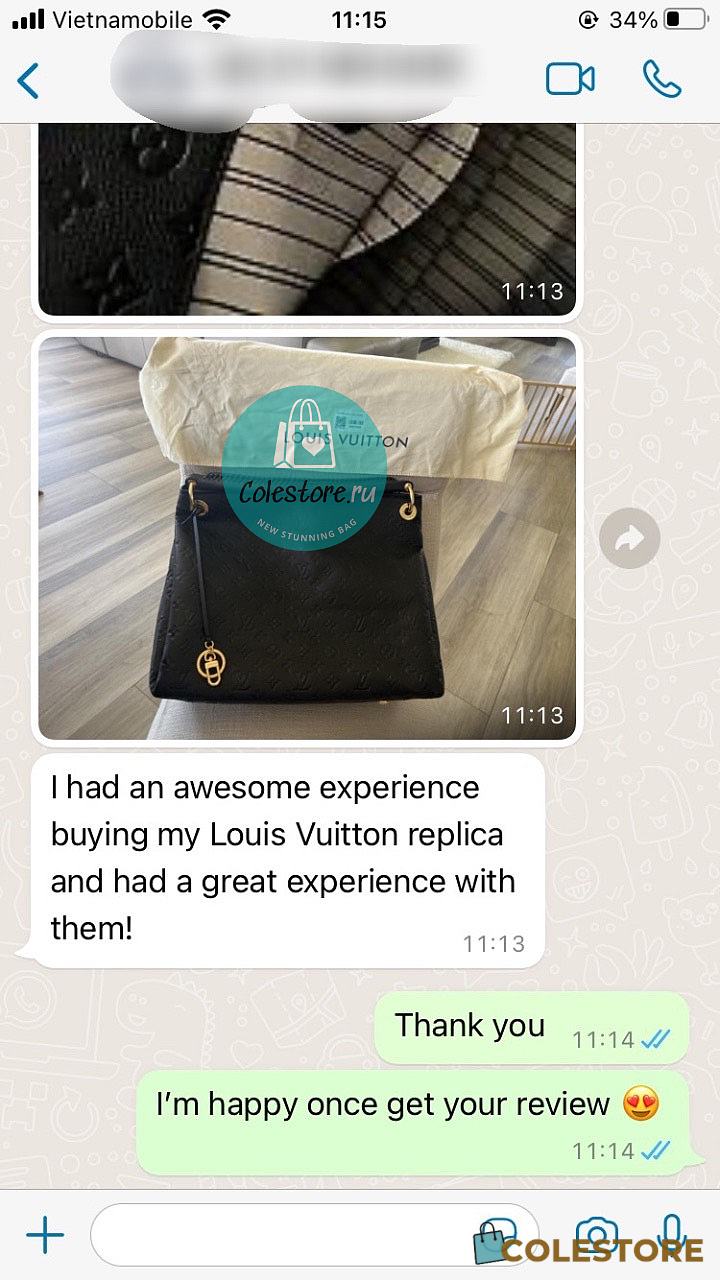Open the black handbag photo with dust bag
The image size is (720, 1280).
click(307, 538)
